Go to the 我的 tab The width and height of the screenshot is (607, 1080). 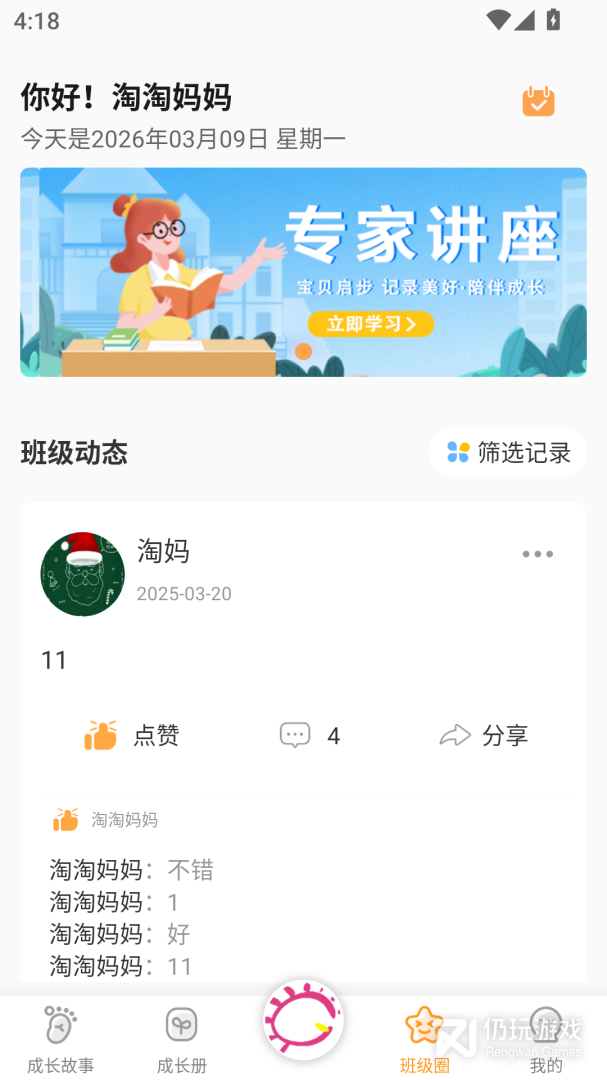coord(546,1040)
